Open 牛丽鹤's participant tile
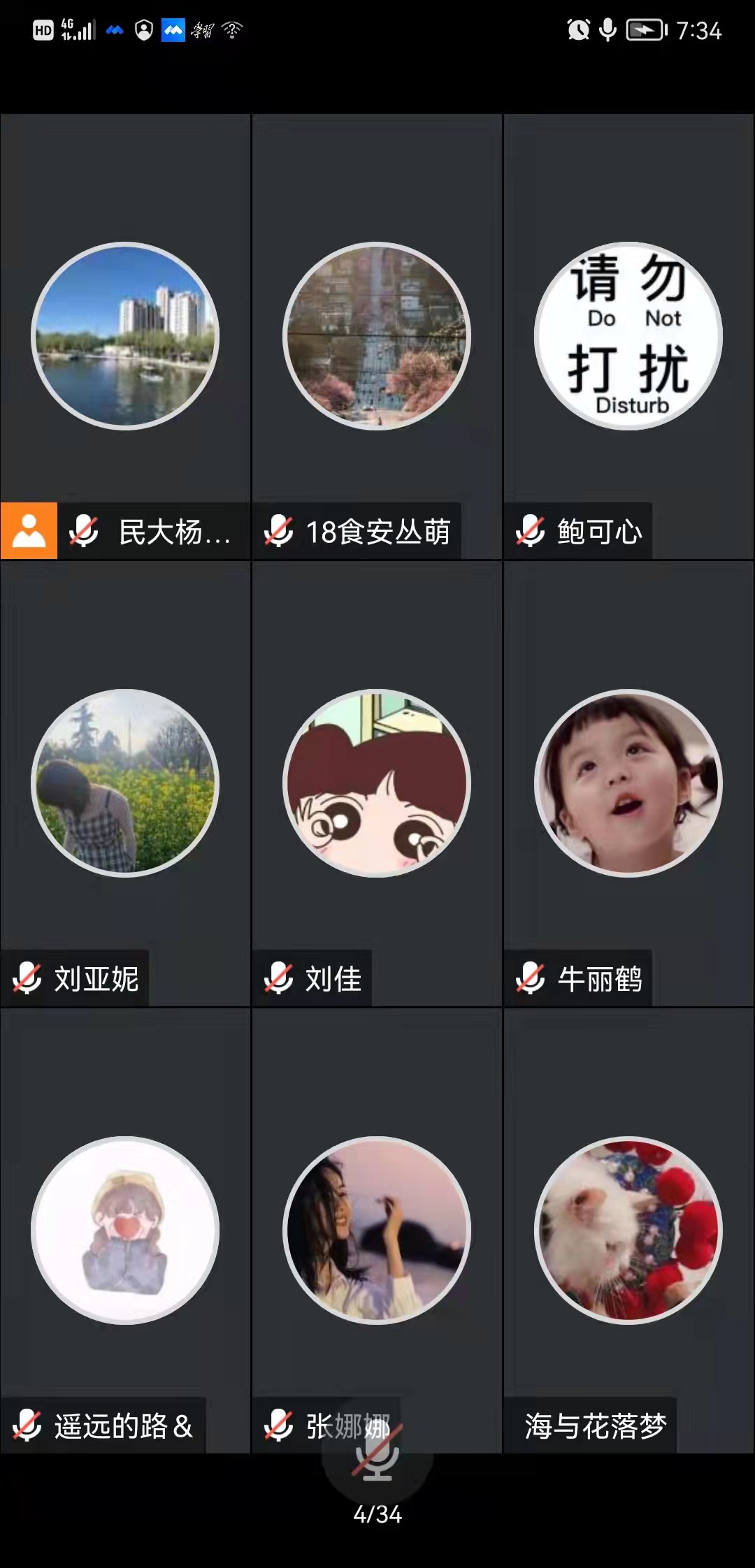Viewport: 755px width, 1568px height. [x=628, y=784]
